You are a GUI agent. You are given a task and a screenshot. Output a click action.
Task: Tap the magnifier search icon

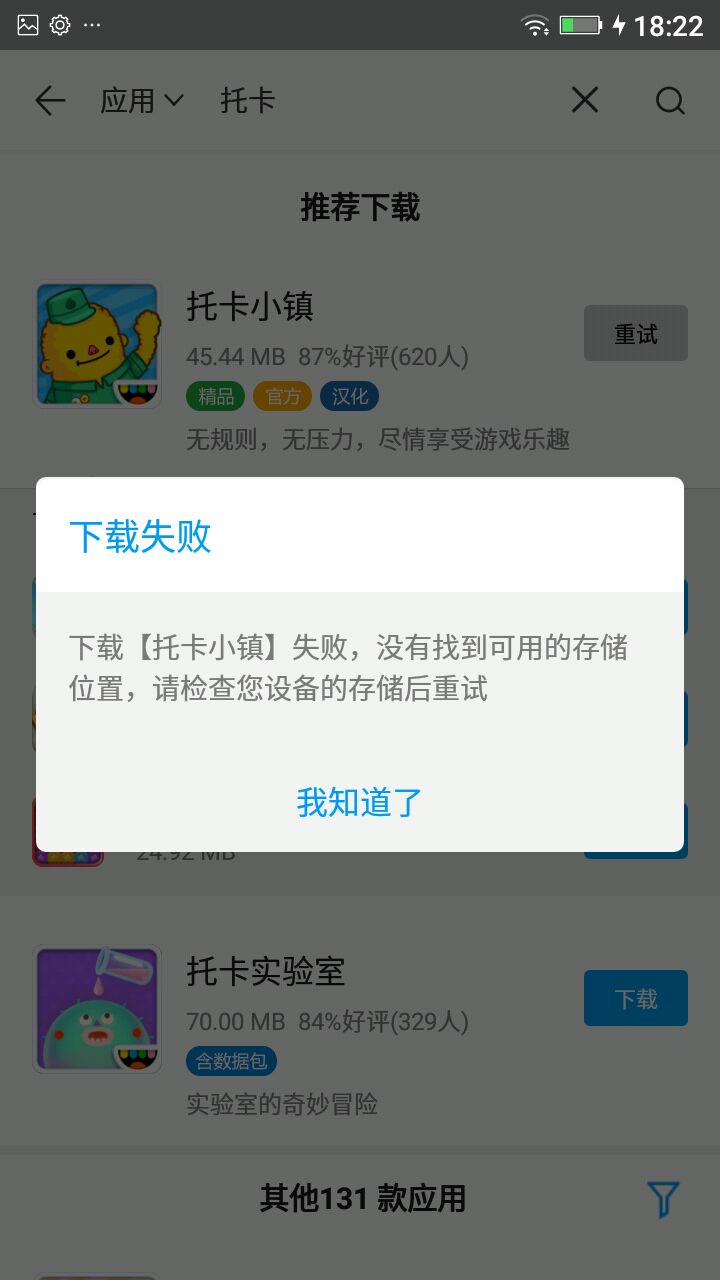[669, 101]
